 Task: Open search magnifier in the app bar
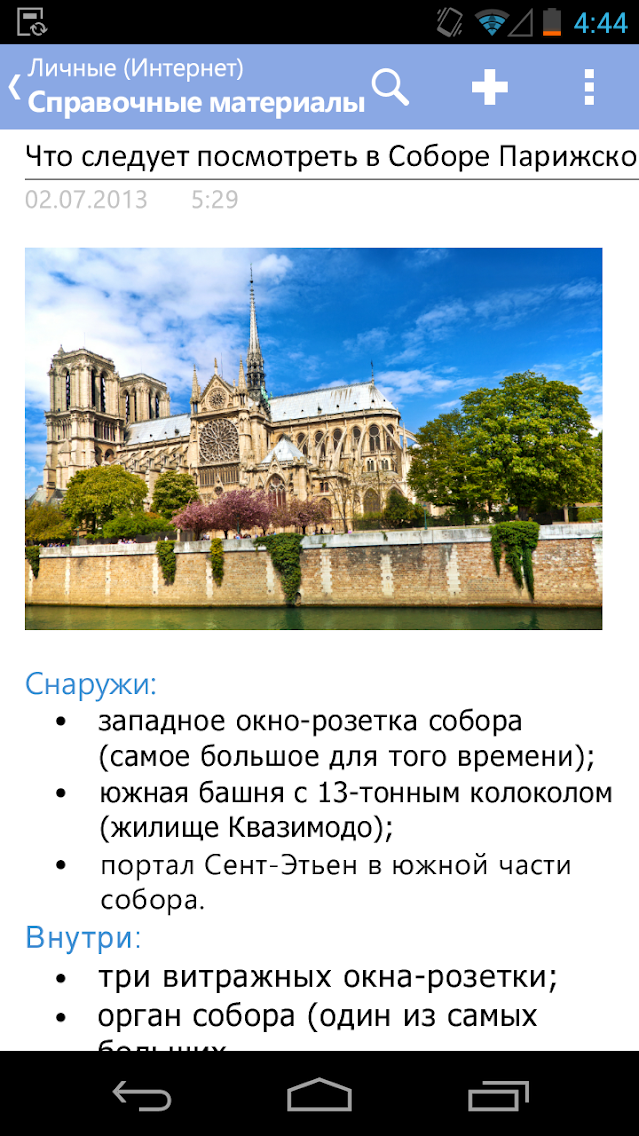(x=390, y=87)
